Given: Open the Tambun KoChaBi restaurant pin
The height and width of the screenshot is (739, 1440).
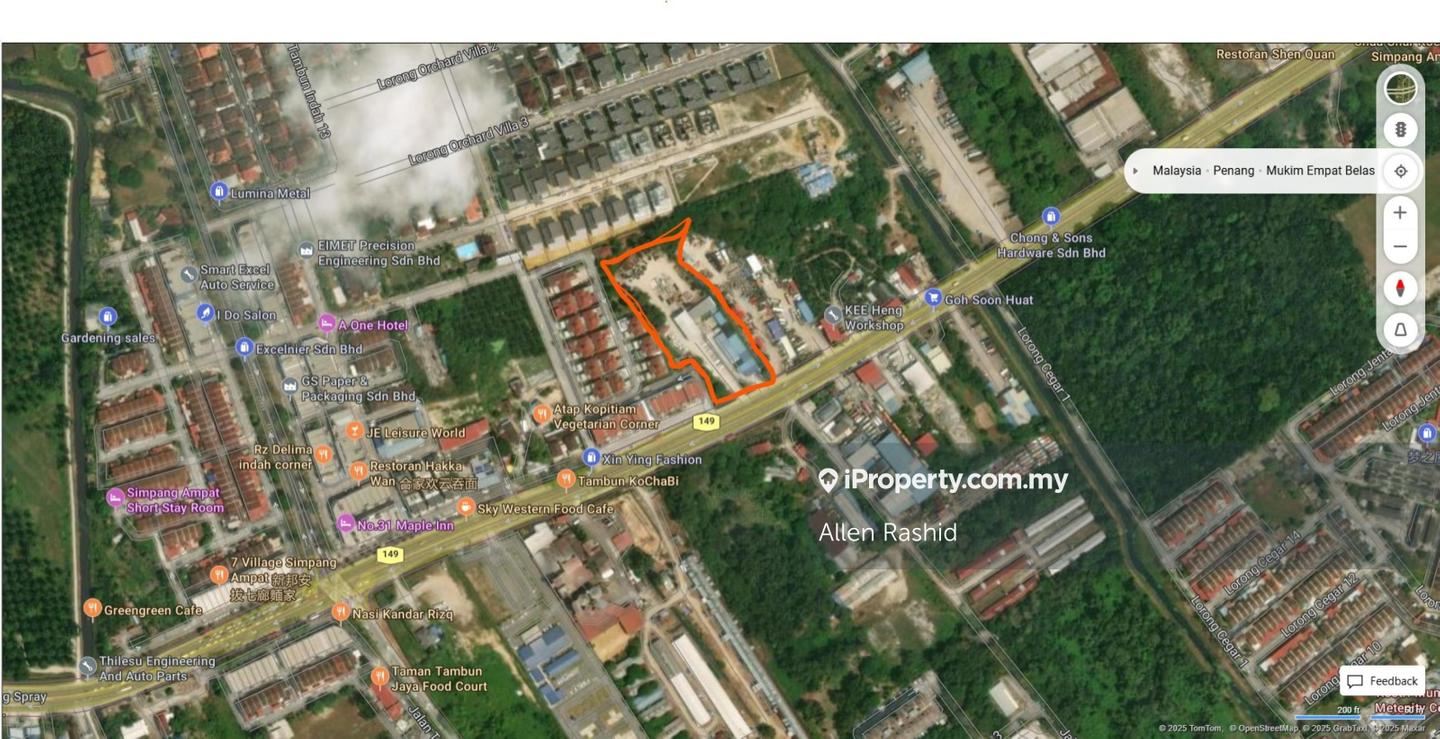Looking at the screenshot, I should coord(565,480).
